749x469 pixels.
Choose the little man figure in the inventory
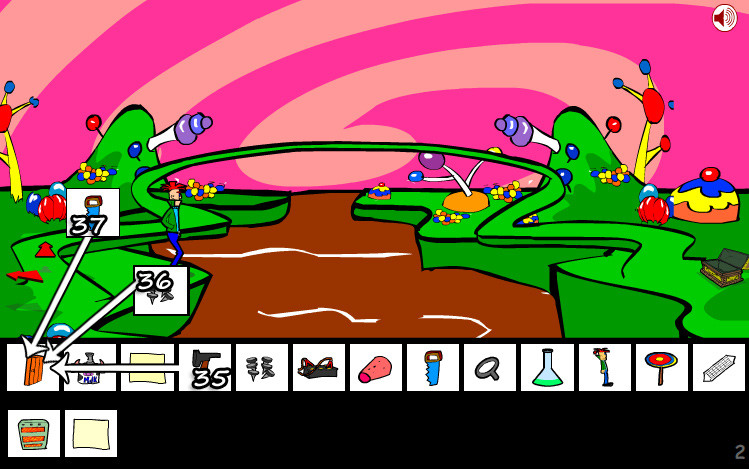point(603,367)
